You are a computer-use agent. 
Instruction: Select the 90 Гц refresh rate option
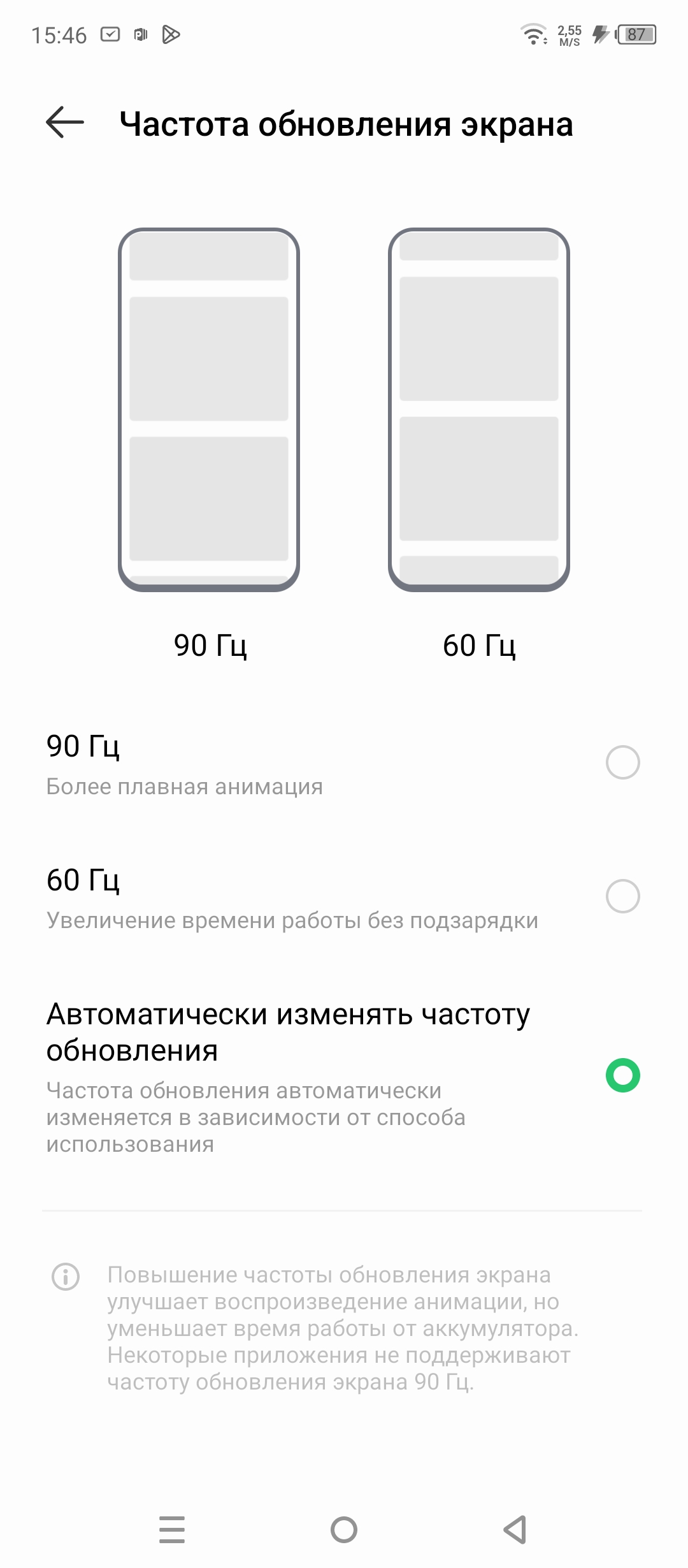pyautogui.click(x=622, y=762)
